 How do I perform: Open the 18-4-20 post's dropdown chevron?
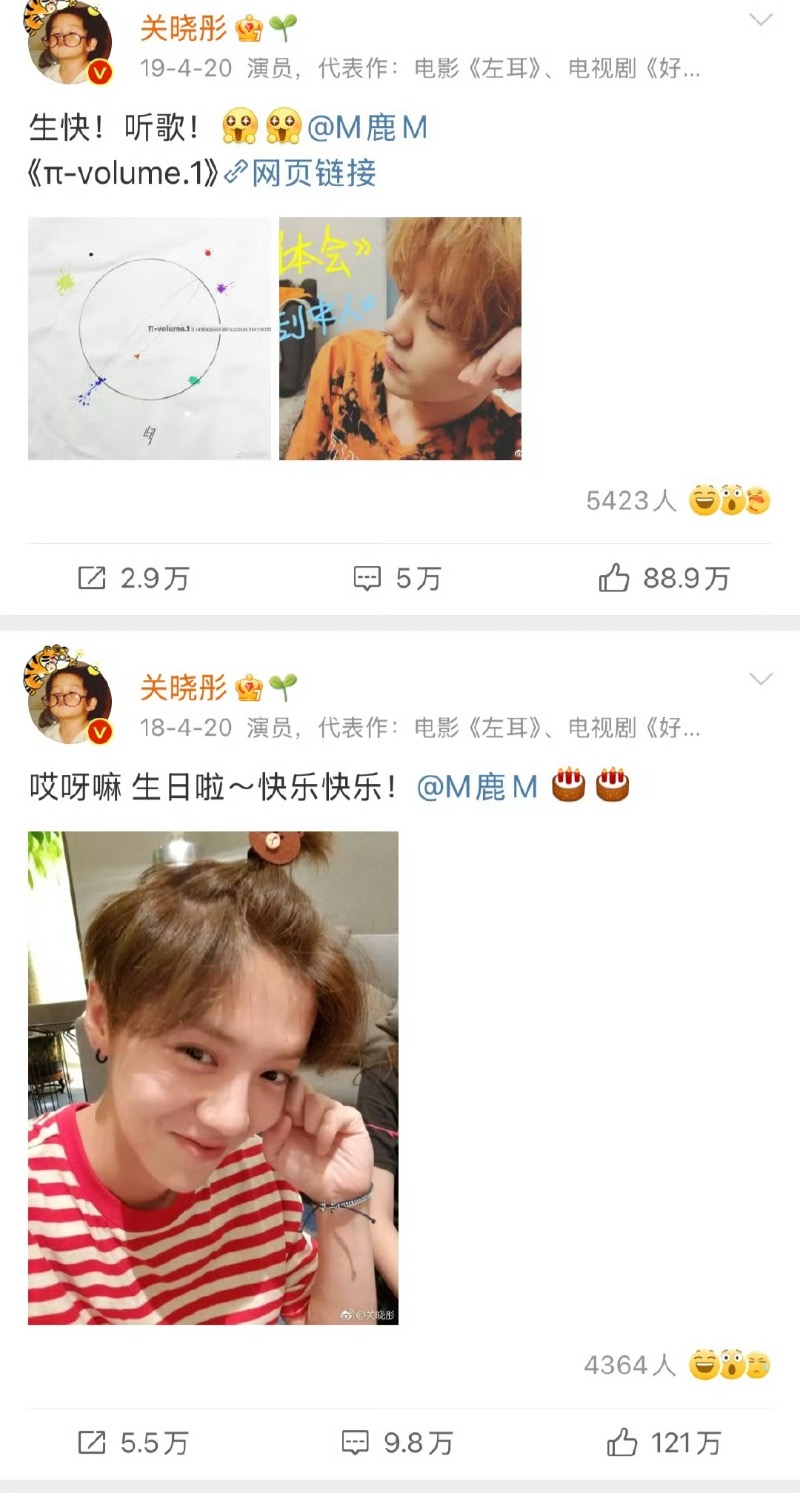coord(761,680)
